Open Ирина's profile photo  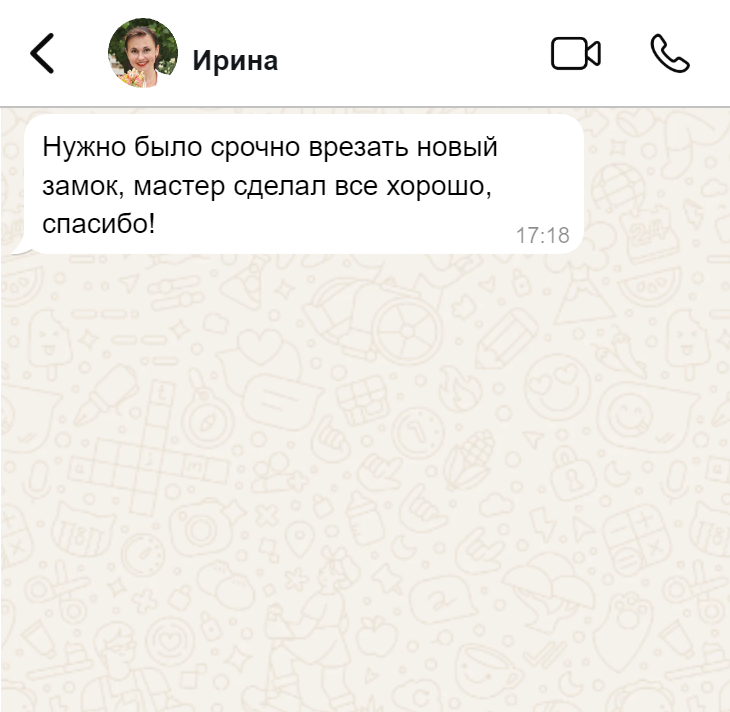(142, 54)
